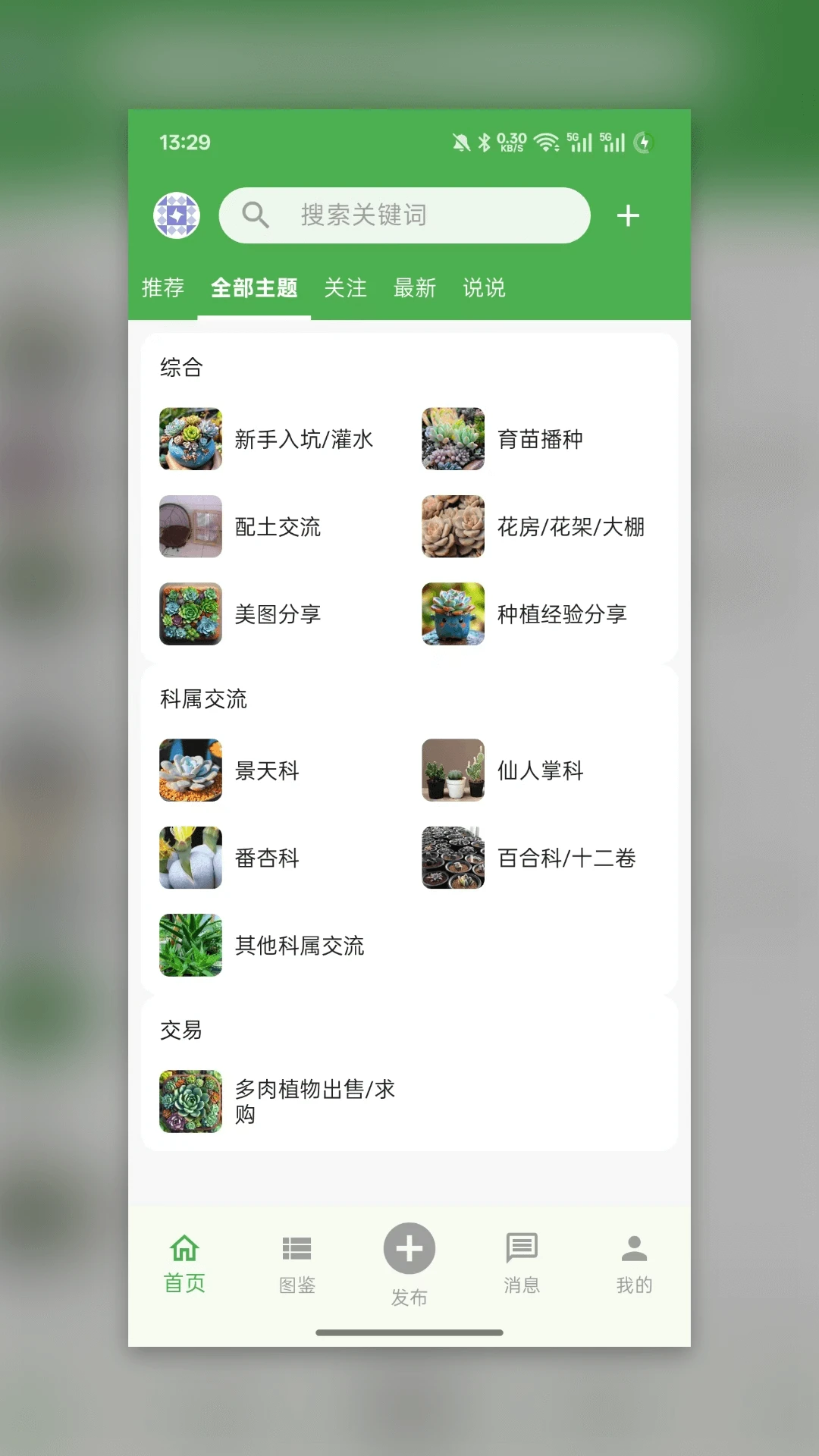Open the 说说 tab
This screenshot has width=819, height=1456.
click(x=483, y=288)
